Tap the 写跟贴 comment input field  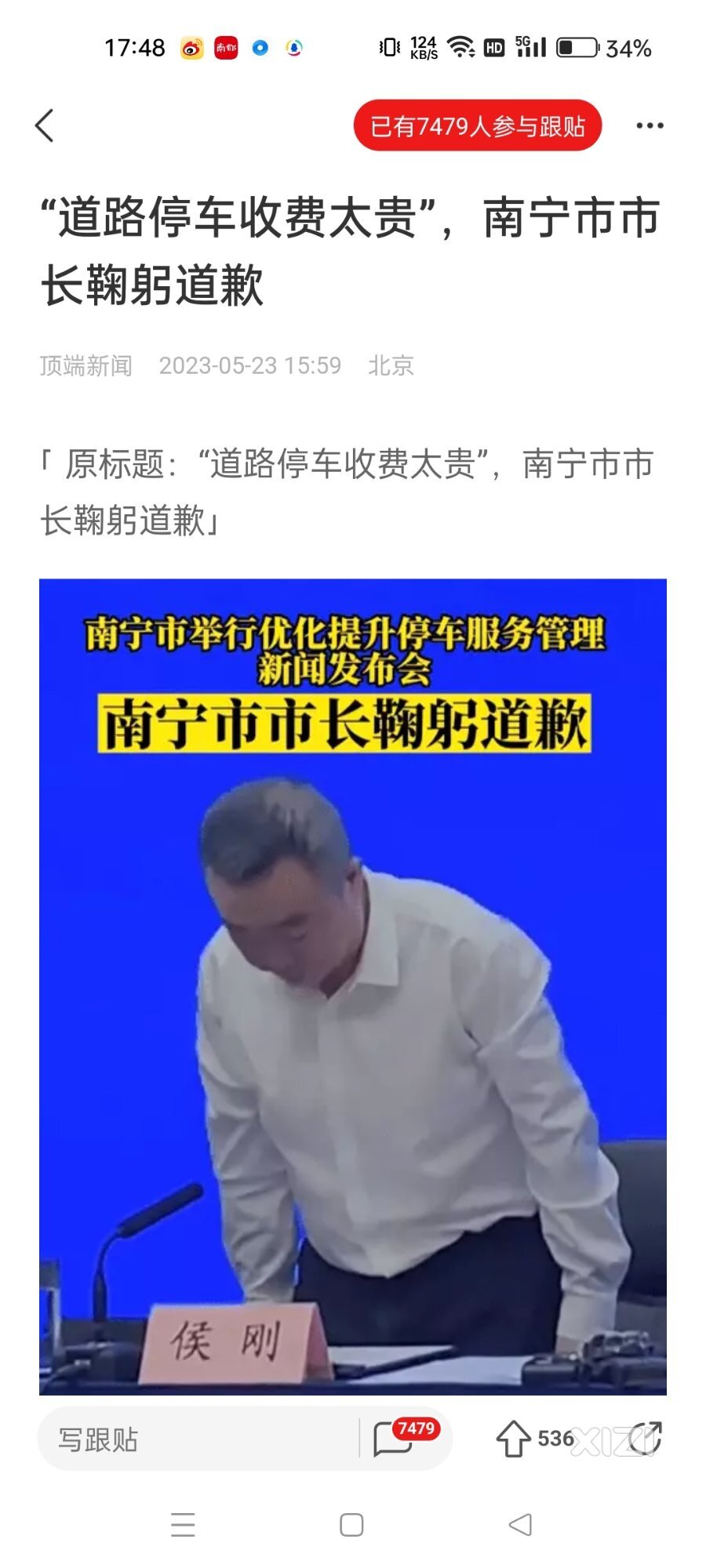point(196,1439)
